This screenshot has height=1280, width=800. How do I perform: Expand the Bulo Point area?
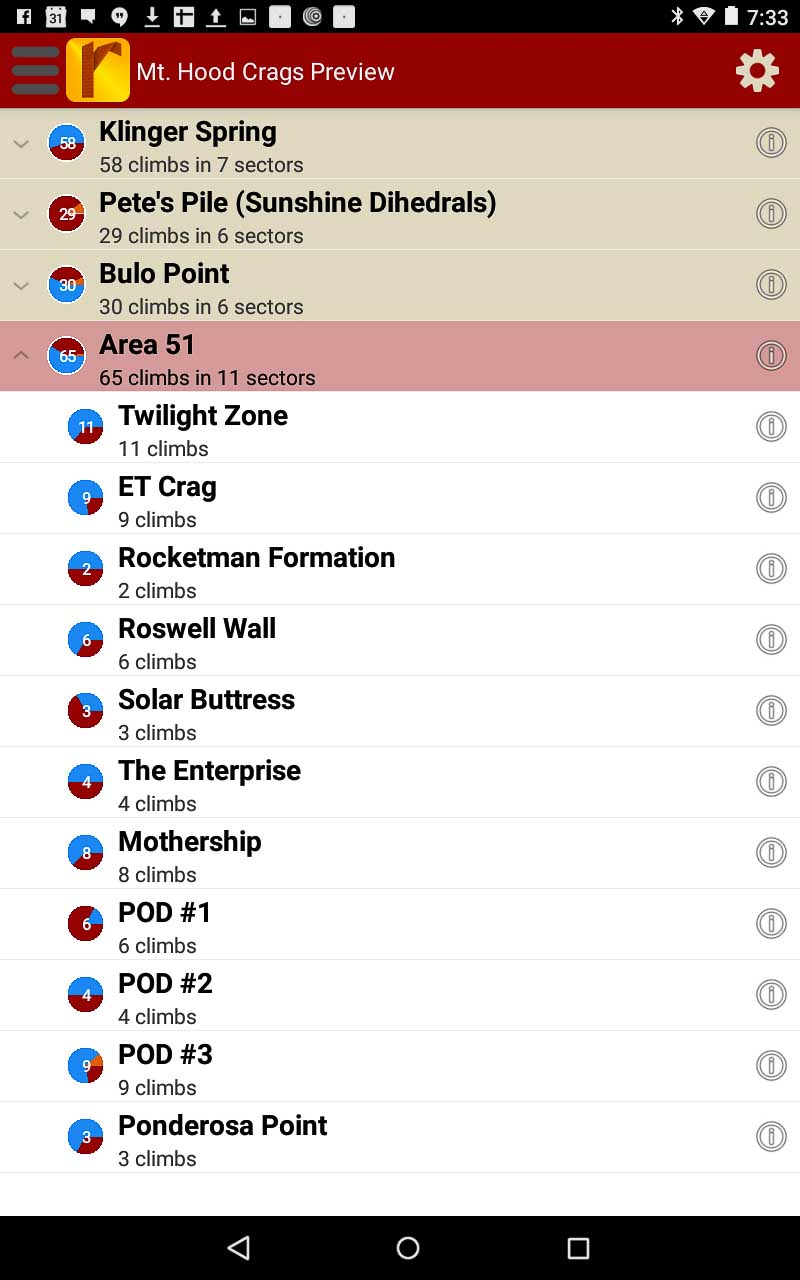pos(21,286)
